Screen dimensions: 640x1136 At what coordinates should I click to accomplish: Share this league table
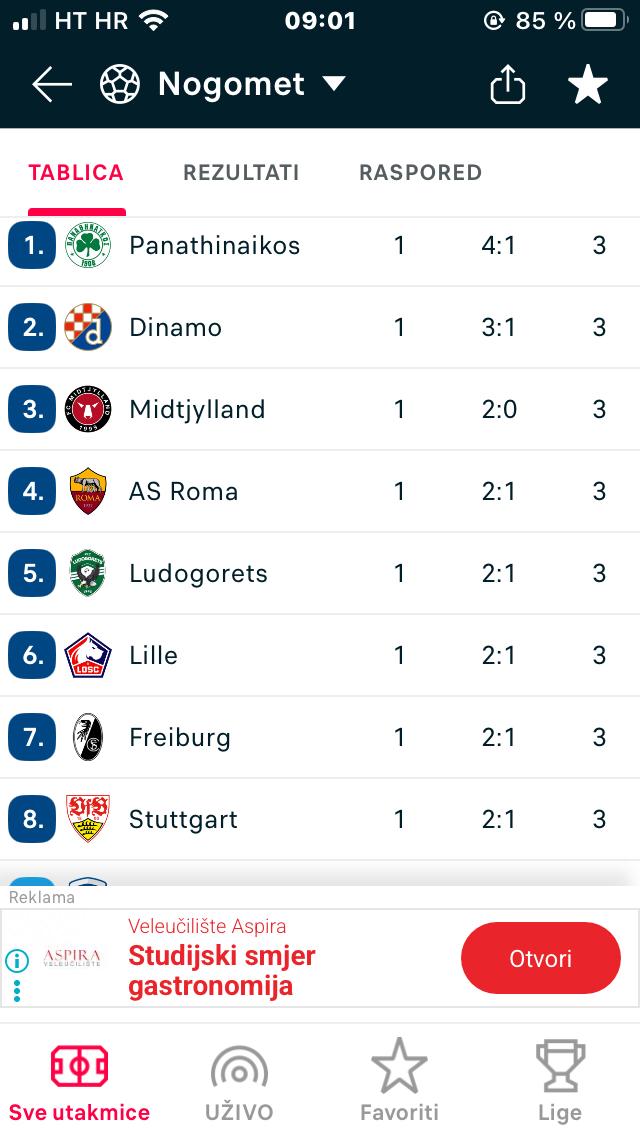point(508,85)
